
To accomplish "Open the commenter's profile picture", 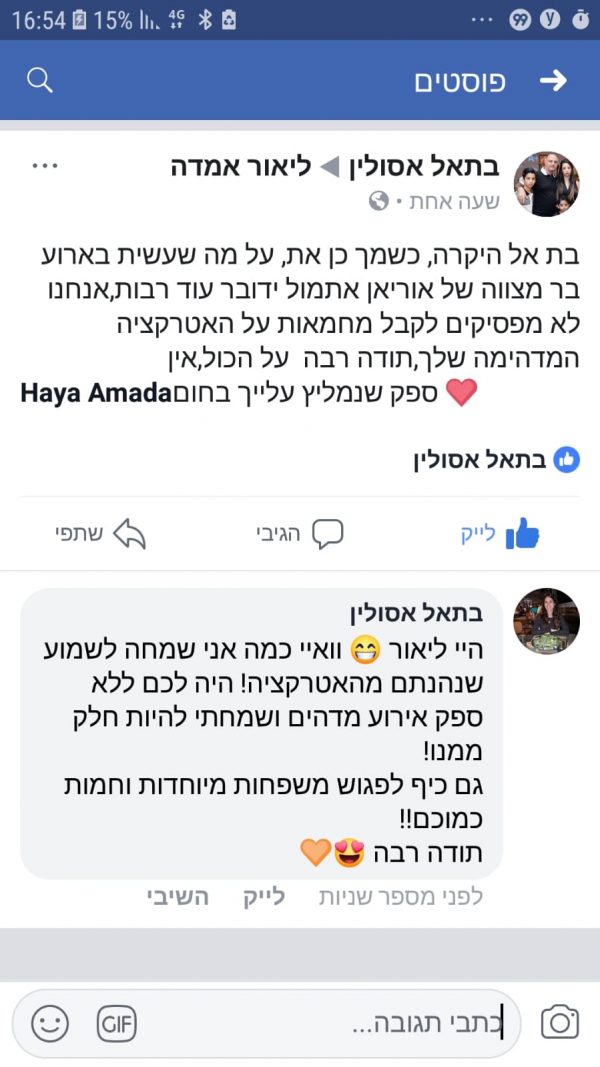I will coord(546,621).
